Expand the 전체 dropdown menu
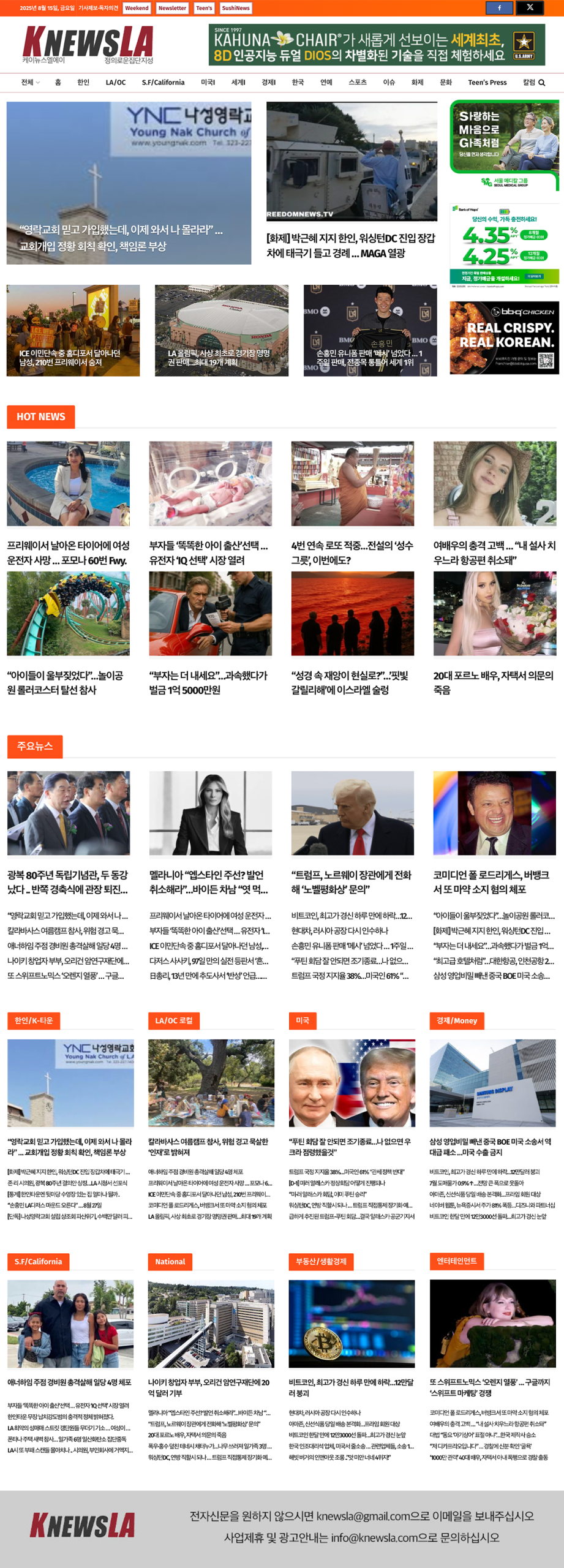This screenshot has height=1568, width=564. (x=30, y=83)
